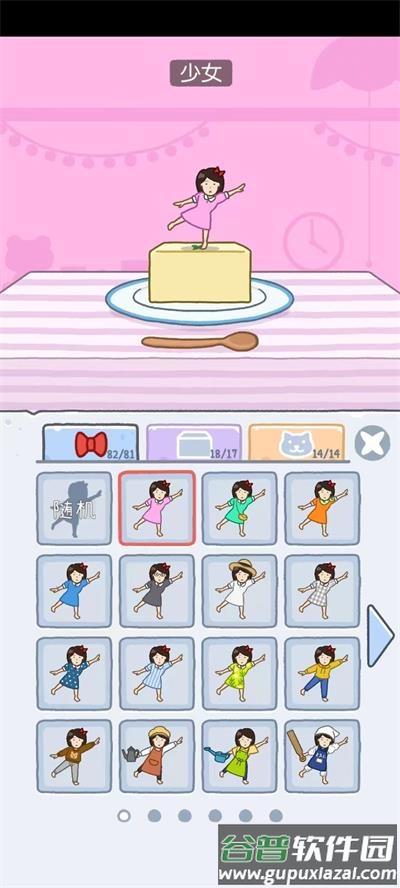Switch to the orange cat tab
Image resolution: width=400 pixels, height=888 pixels.
click(x=296, y=442)
